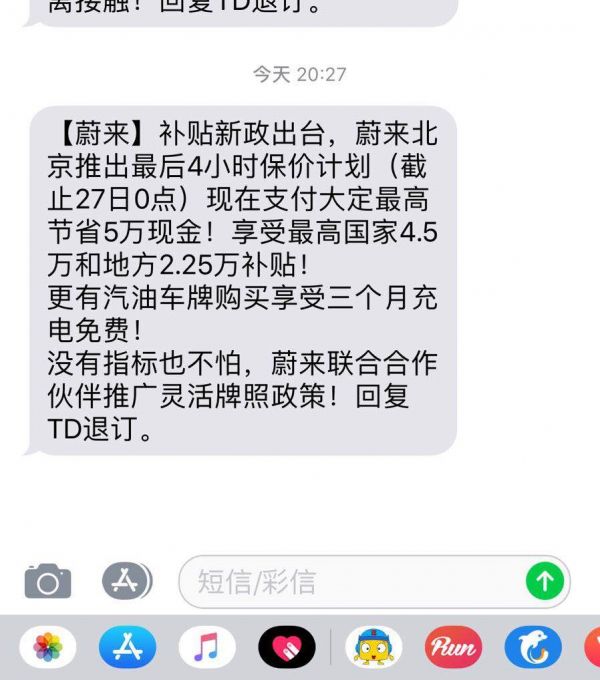Send the message with the green arrow
The height and width of the screenshot is (680, 600).
pyautogui.click(x=545, y=581)
